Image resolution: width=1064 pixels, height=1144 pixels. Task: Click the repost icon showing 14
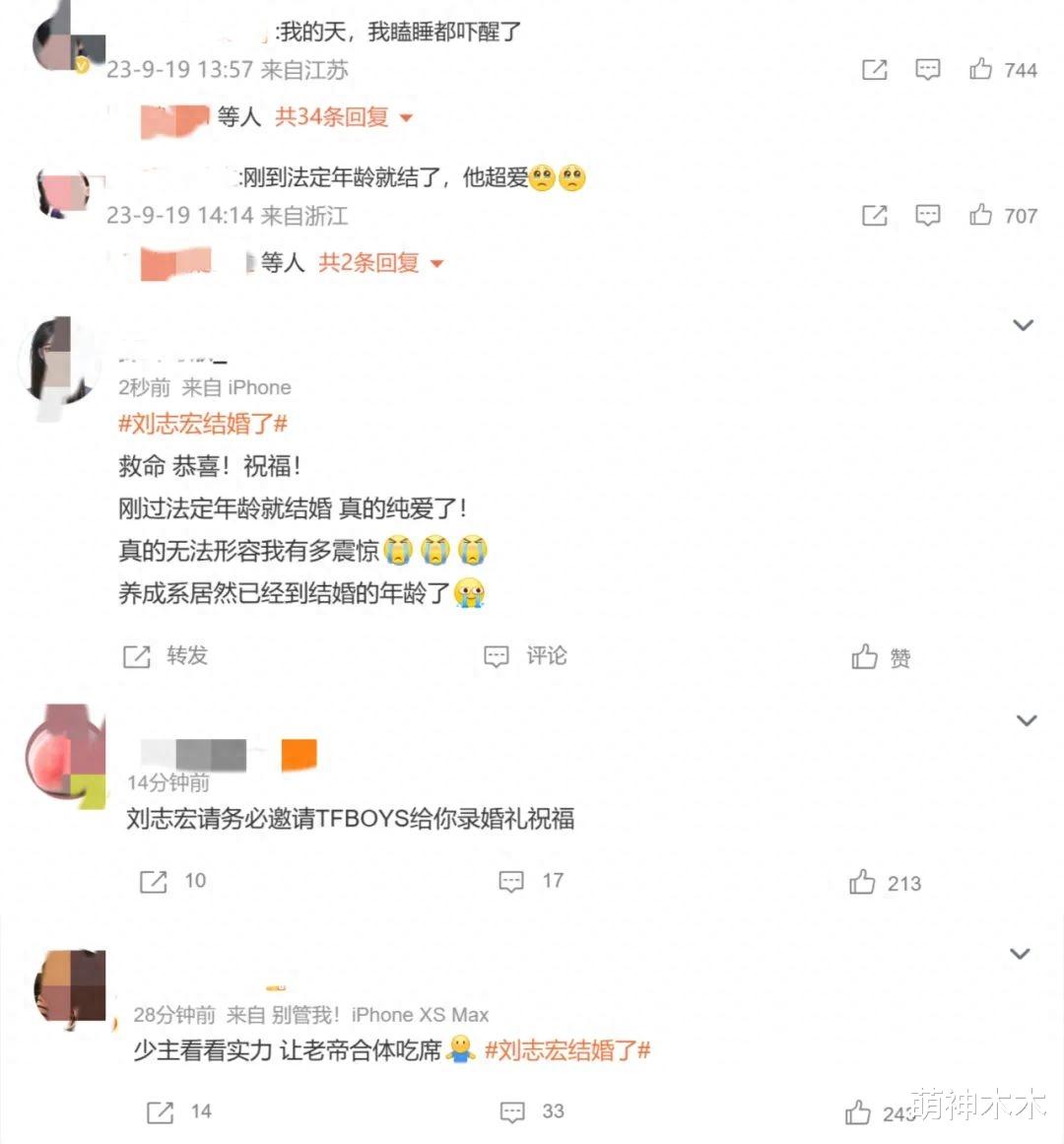pos(158,1111)
